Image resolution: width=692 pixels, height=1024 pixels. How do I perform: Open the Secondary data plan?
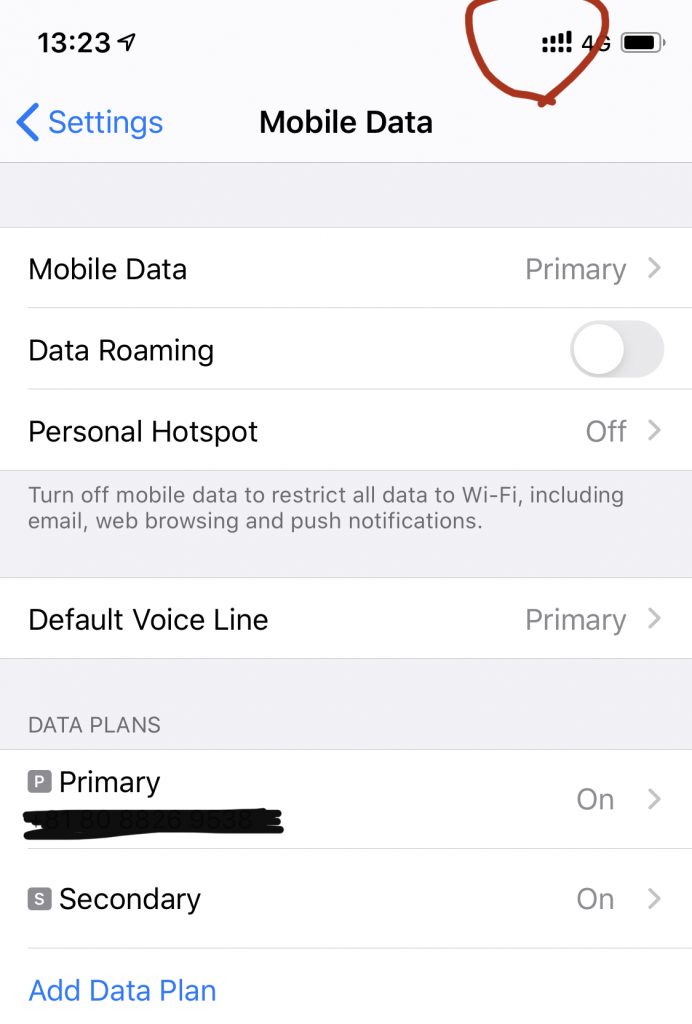(345, 899)
